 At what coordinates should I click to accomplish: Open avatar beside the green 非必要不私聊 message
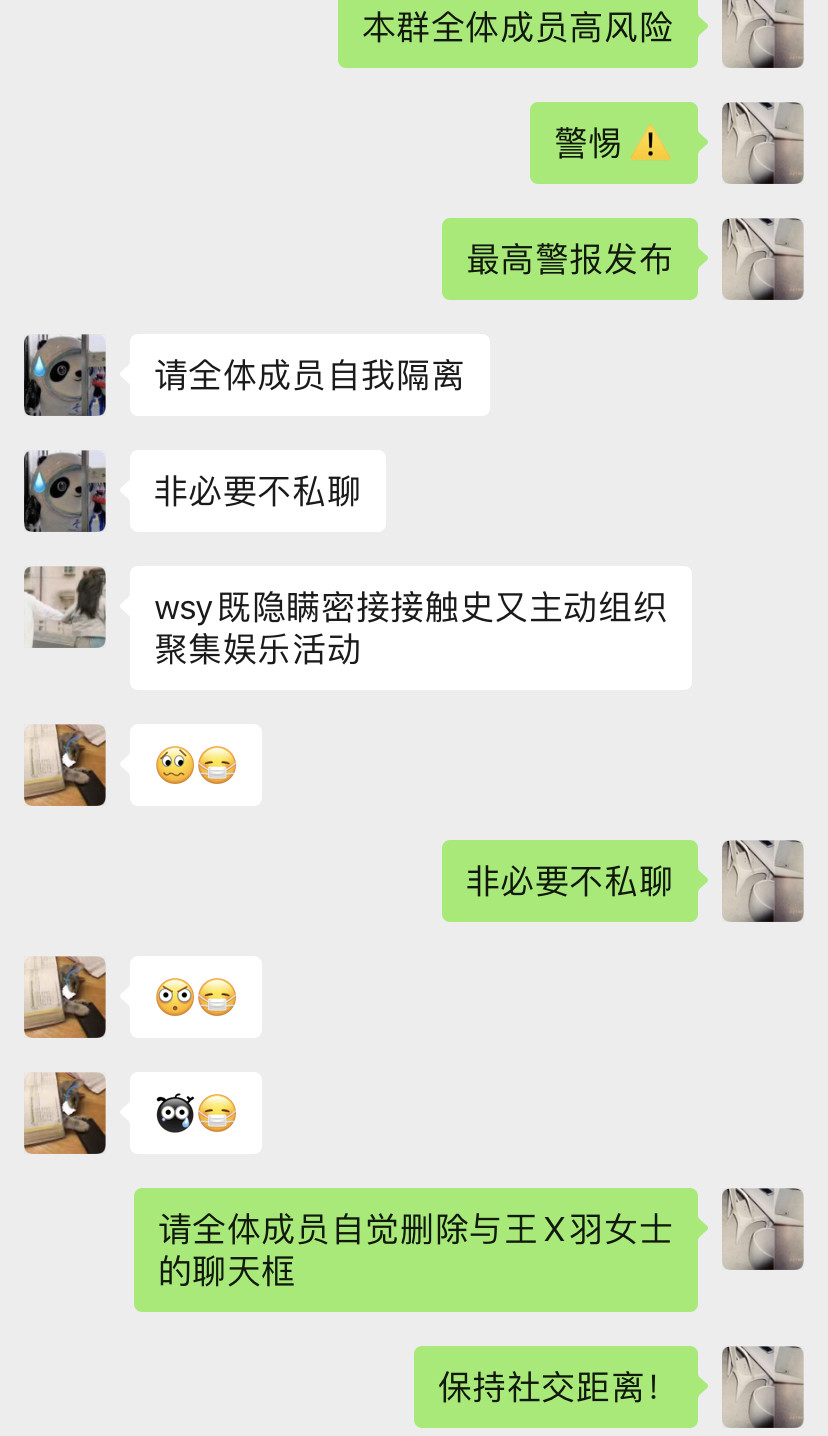coord(762,881)
